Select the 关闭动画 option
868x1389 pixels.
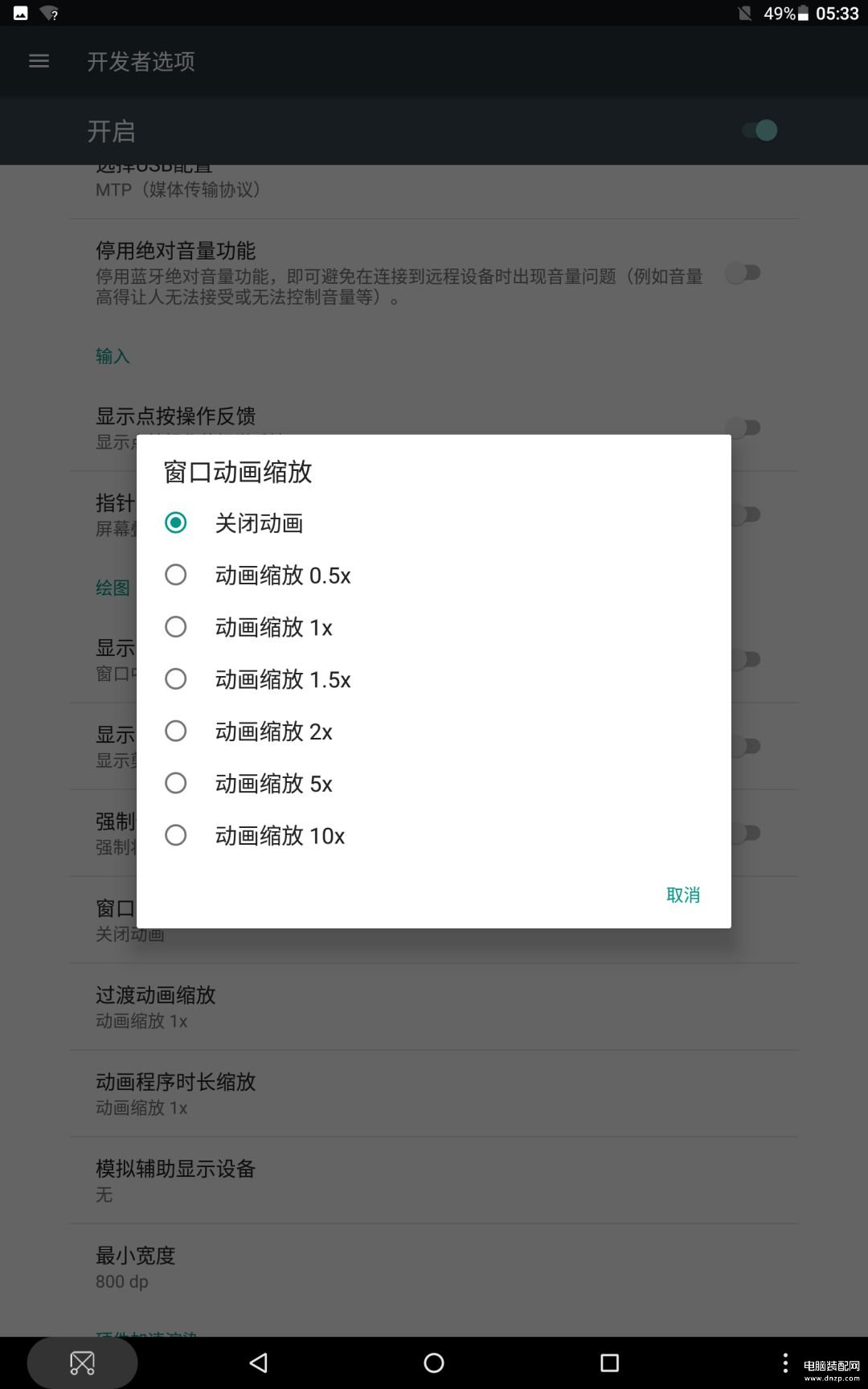click(x=434, y=523)
